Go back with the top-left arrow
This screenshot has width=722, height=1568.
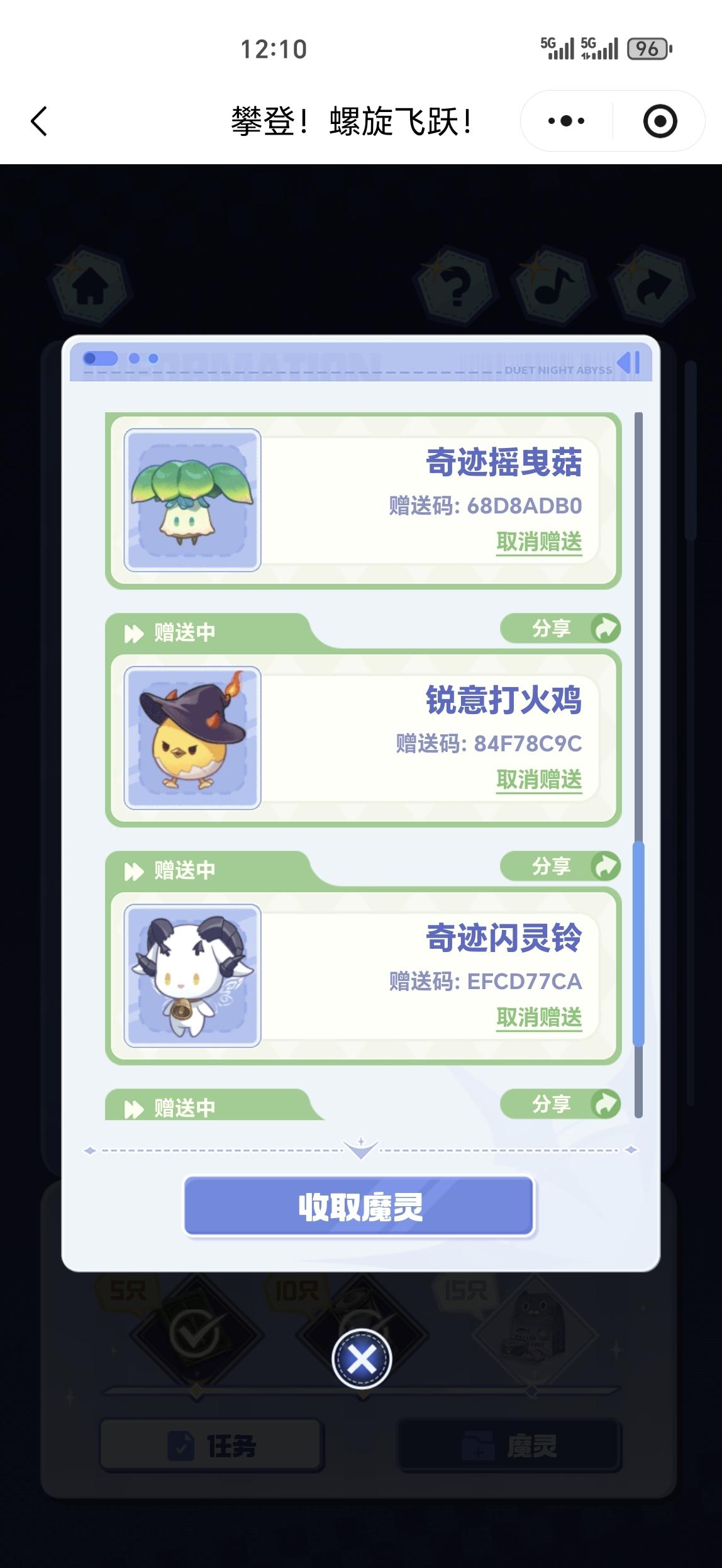point(39,121)
